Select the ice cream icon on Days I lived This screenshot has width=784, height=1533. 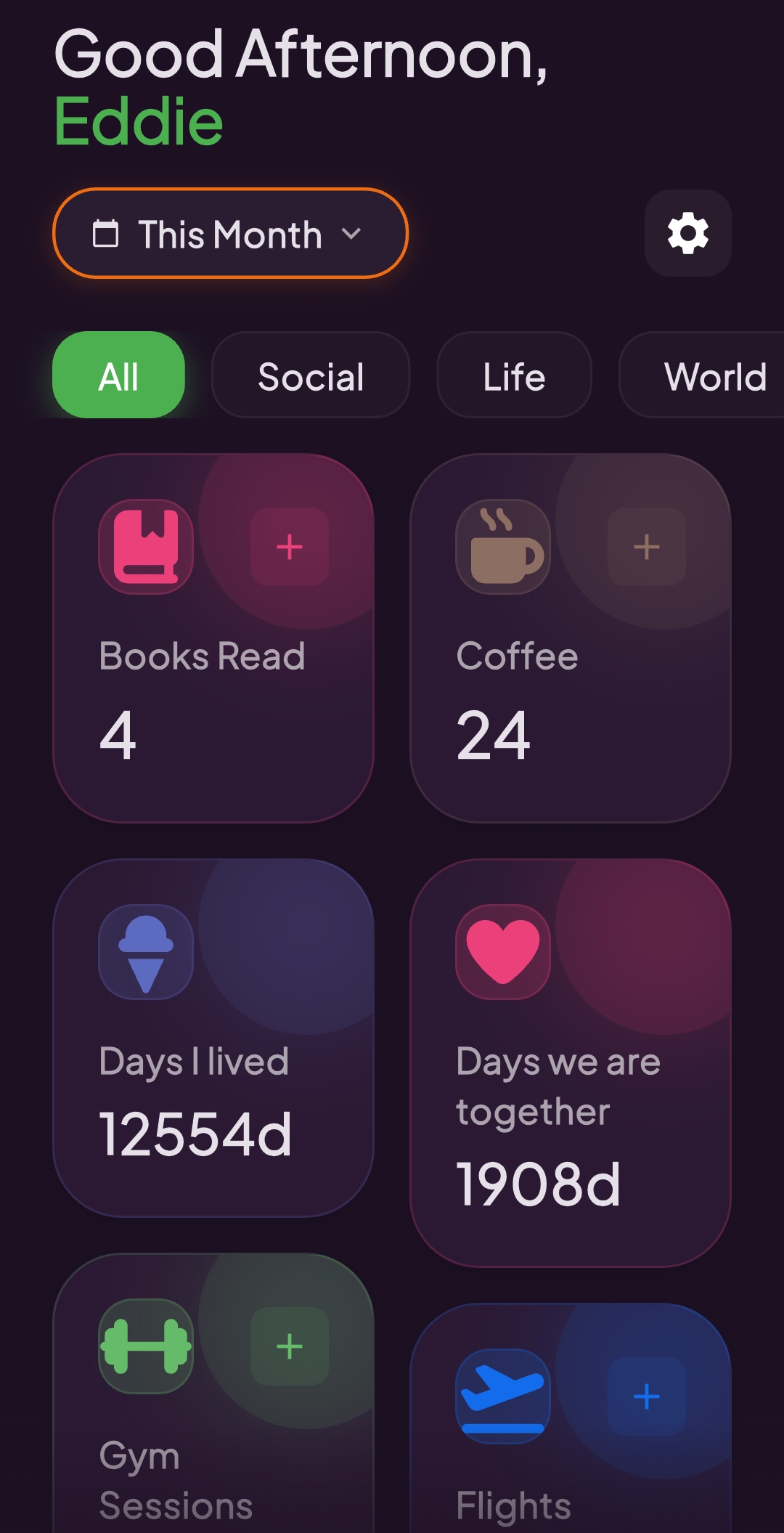(x=145, y=952)
